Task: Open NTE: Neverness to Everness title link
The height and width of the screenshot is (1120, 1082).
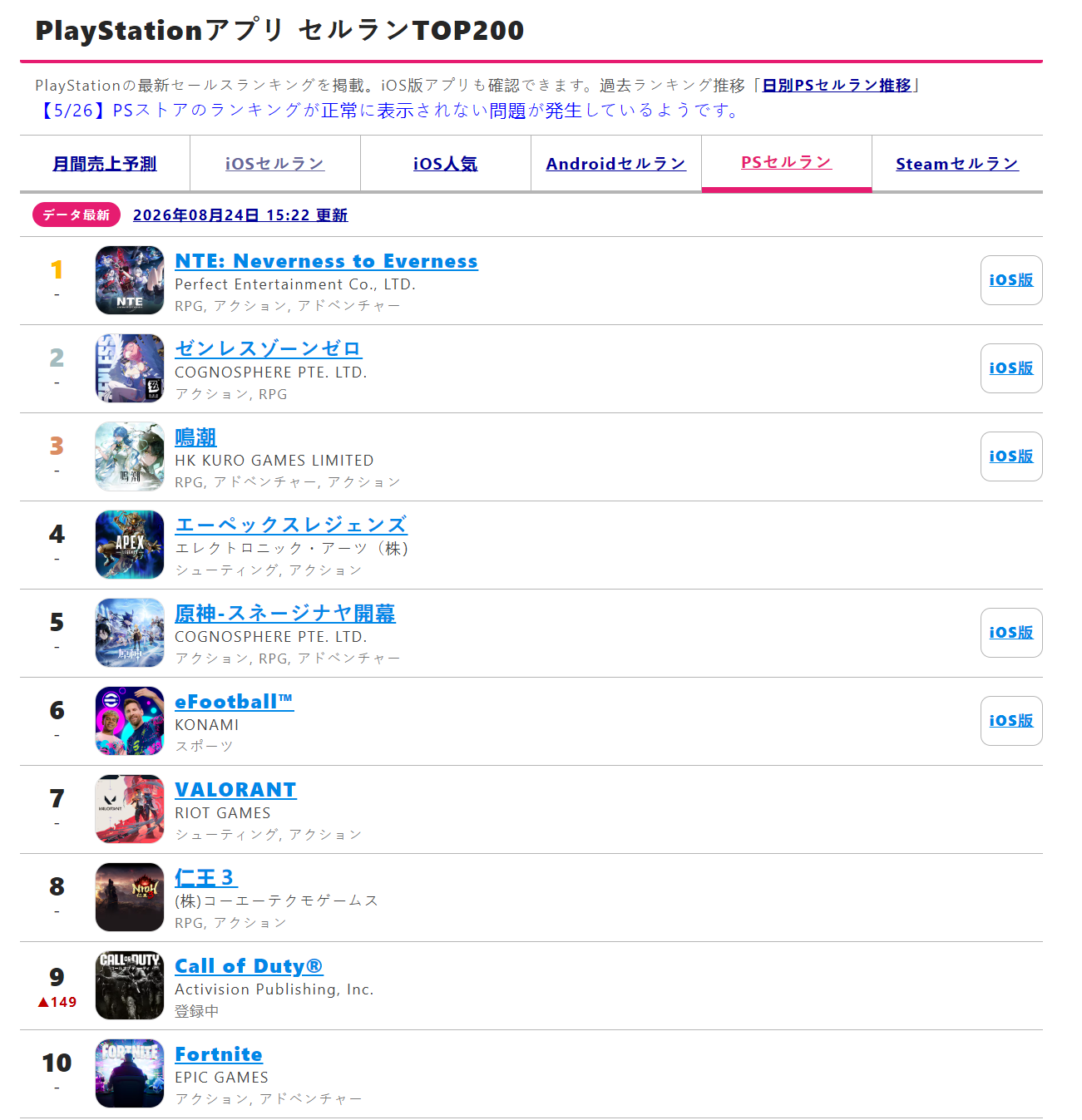Action: pos(326,261)
